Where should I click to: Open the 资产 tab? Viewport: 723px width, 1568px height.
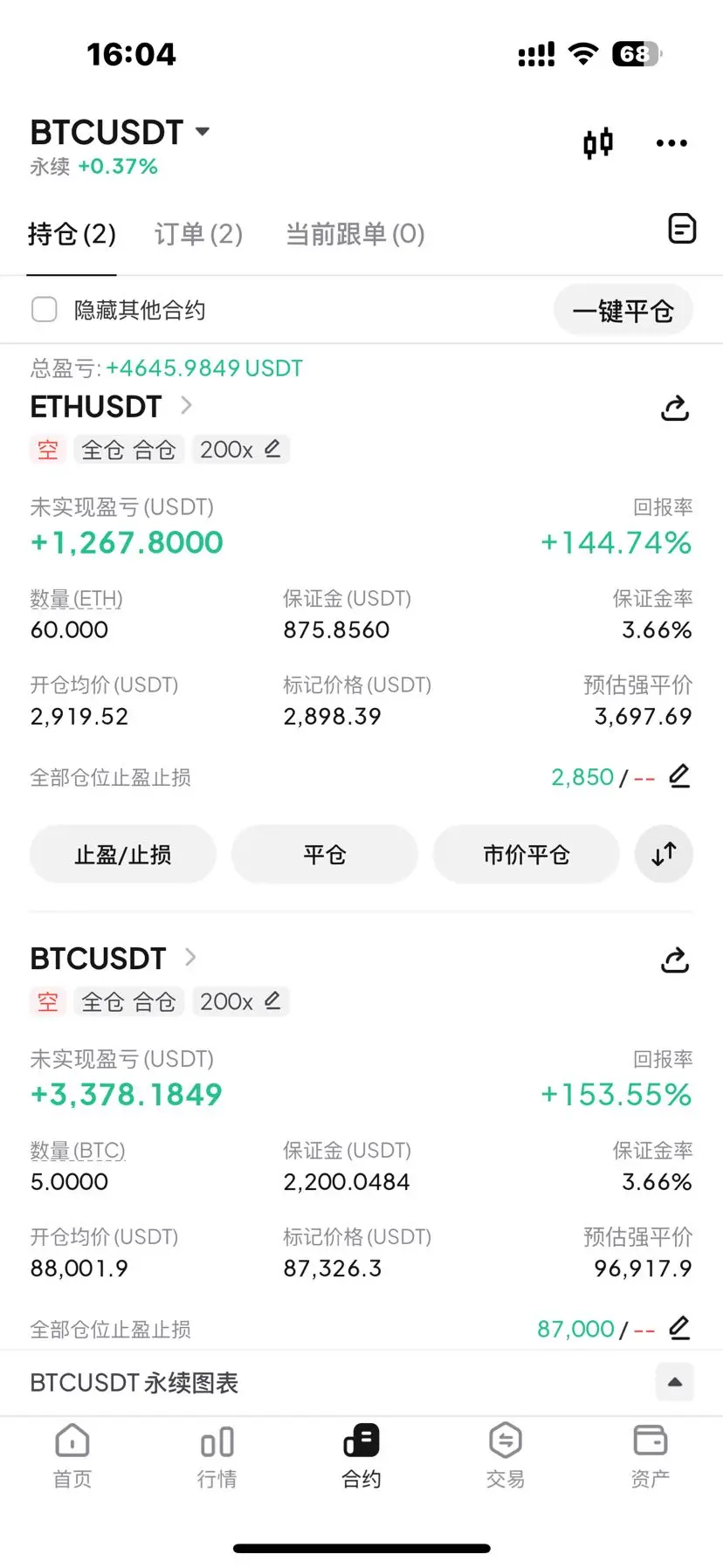pos(650,1455)
